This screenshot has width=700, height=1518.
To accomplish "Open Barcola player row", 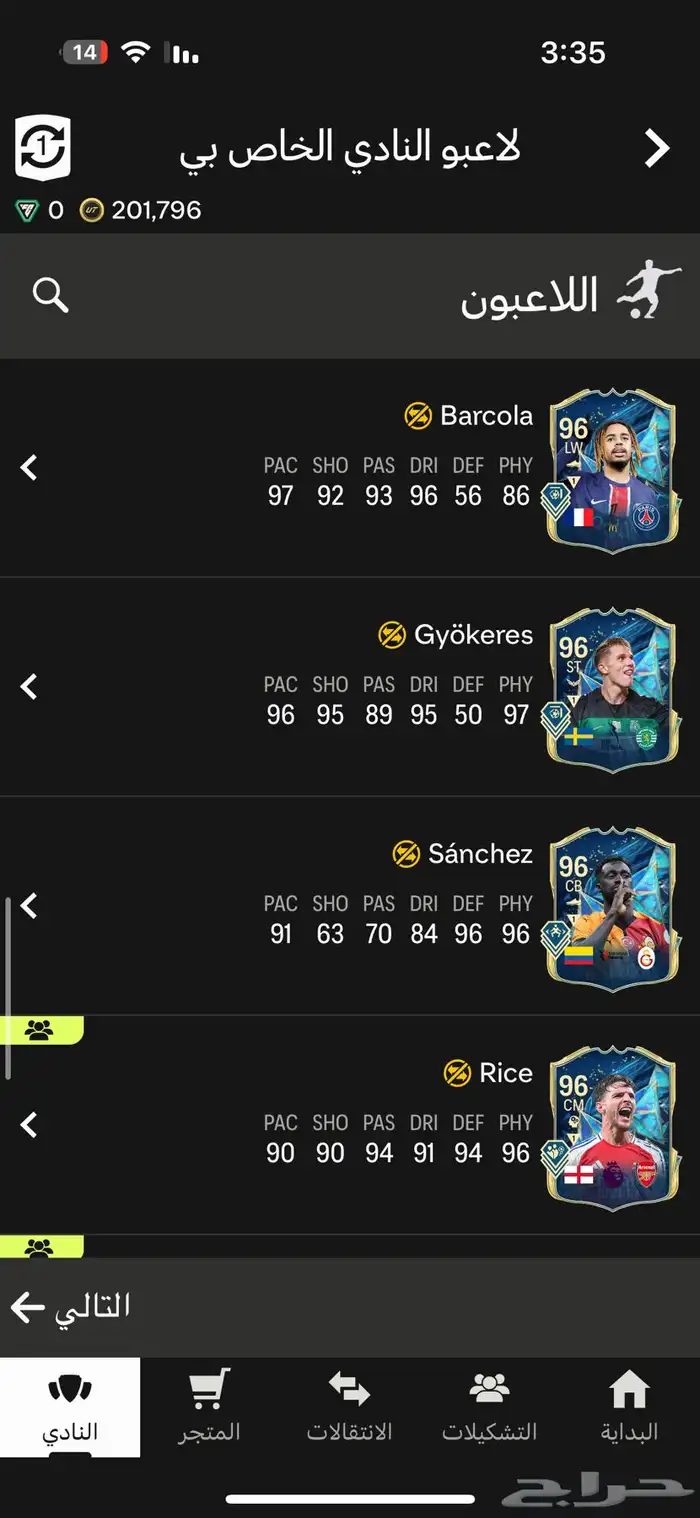I will click(350, 467).
